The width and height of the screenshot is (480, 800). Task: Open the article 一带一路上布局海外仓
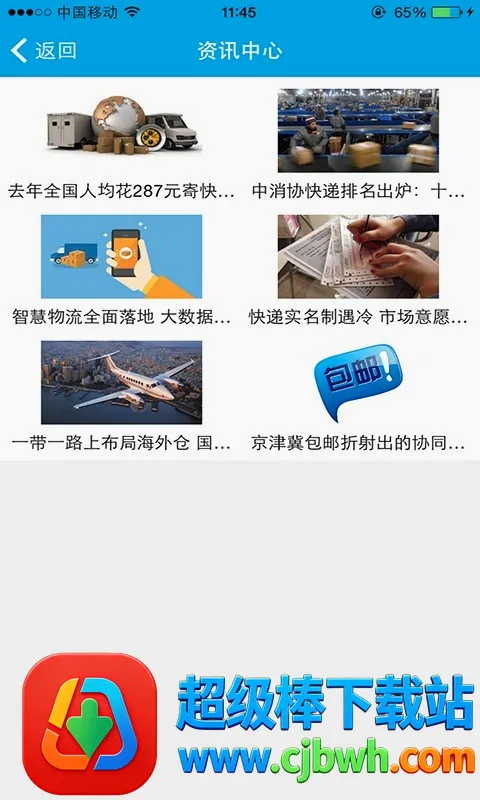point(121,395)
